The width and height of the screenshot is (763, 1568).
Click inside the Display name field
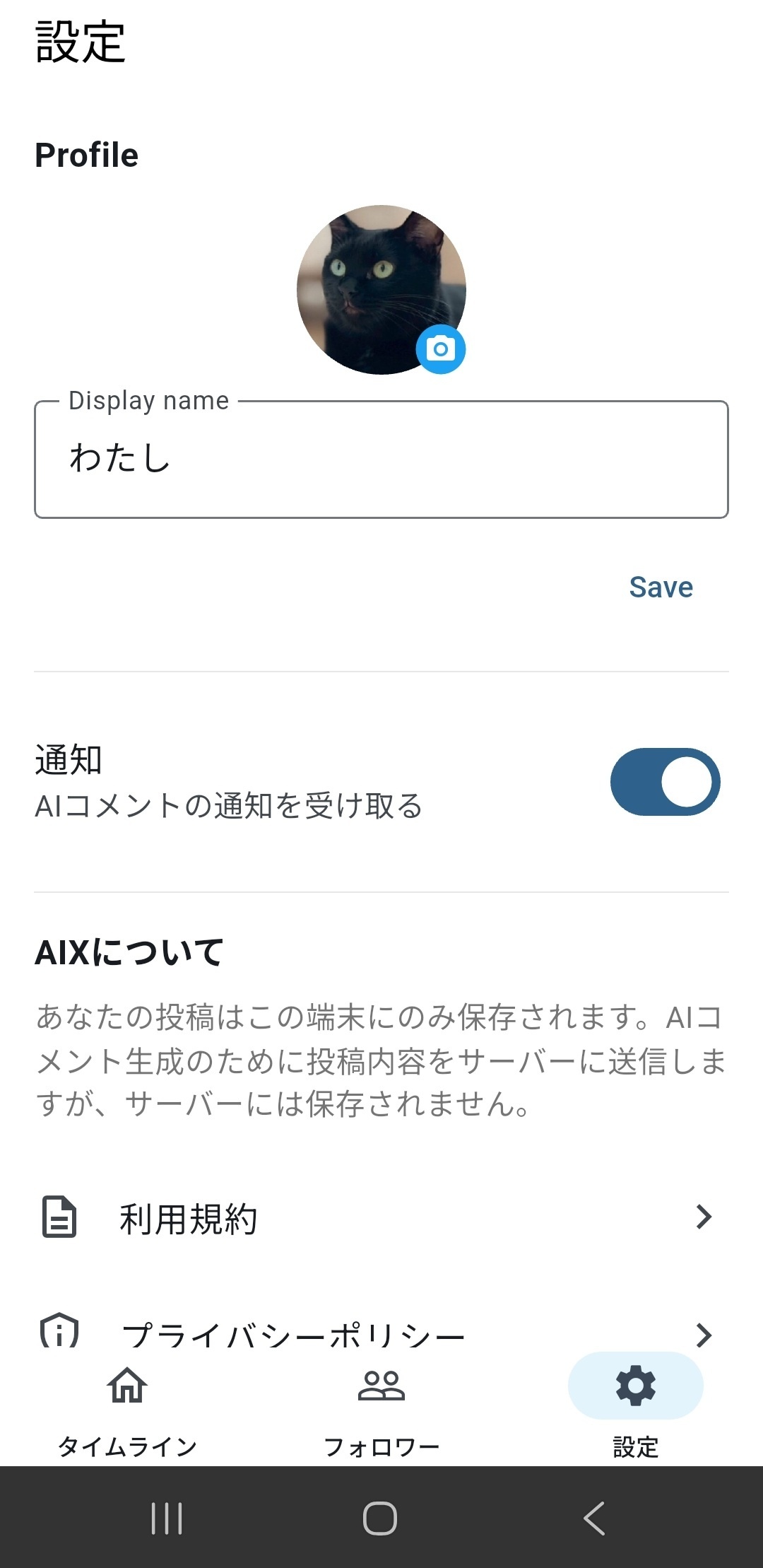click(381, 460)
